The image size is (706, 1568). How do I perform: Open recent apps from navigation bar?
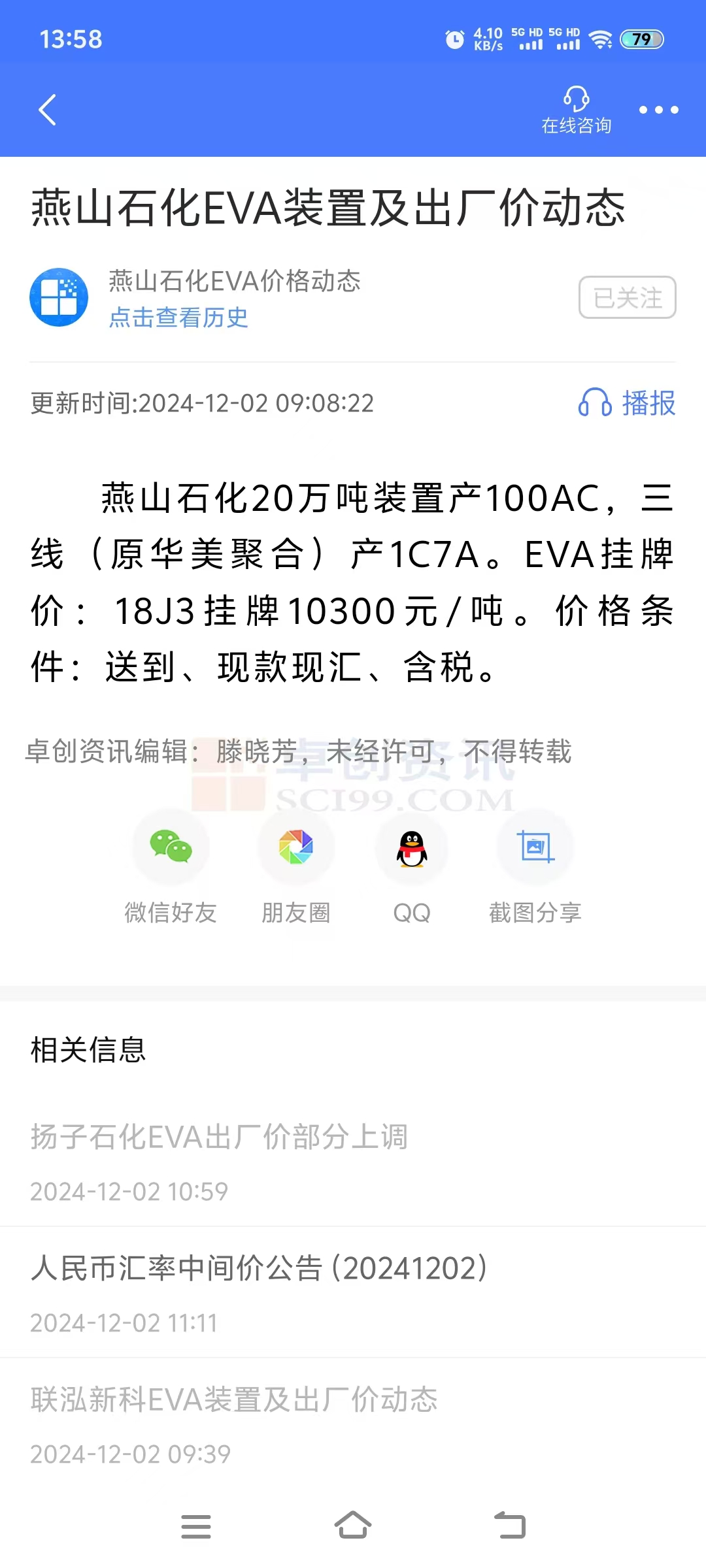pos(195,1526)
